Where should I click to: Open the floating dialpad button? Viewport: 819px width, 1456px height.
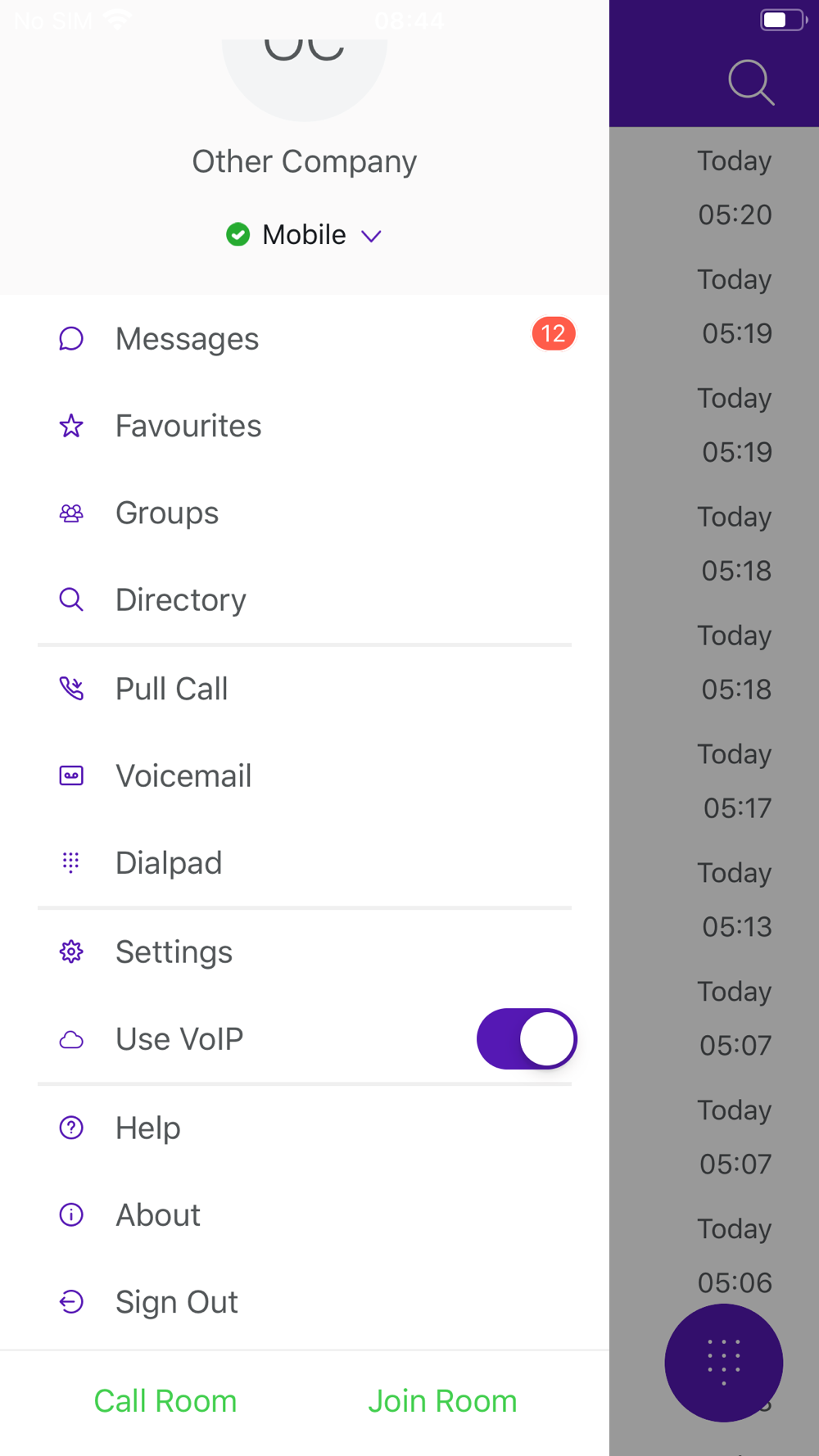(723, 1363)
